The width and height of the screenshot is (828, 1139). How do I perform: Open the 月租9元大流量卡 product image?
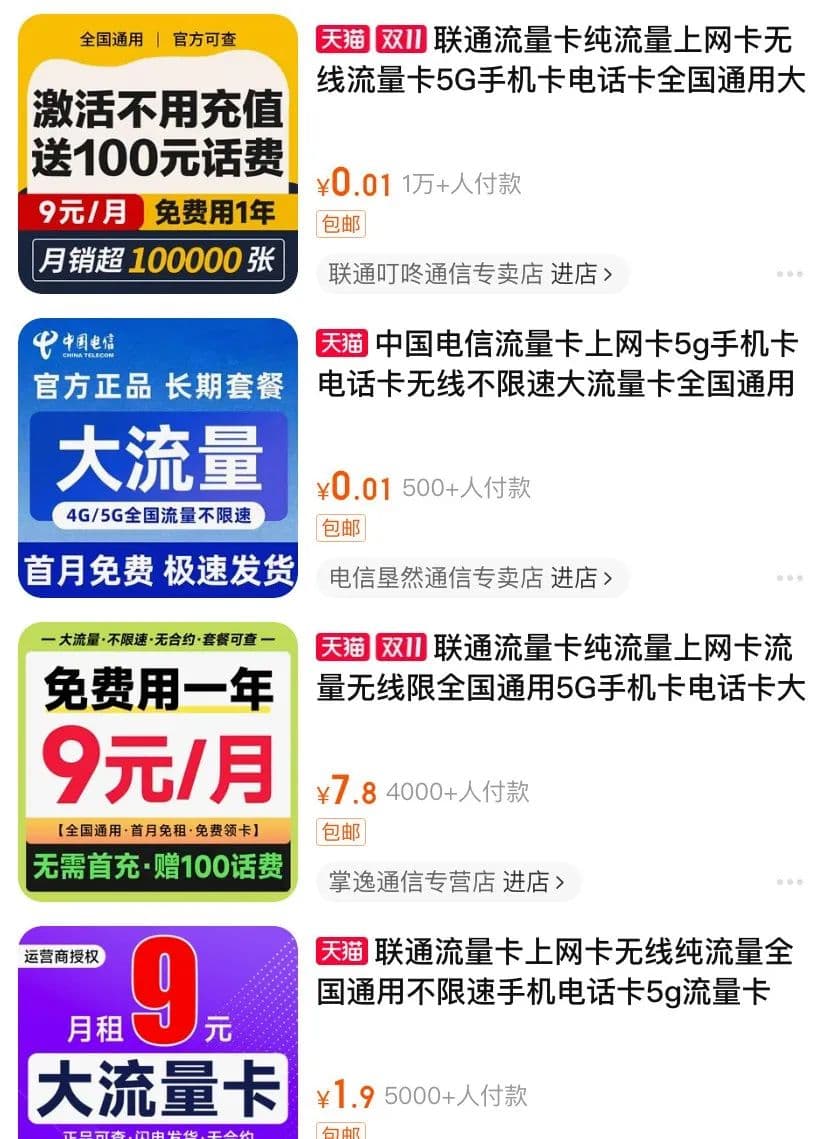click(158, 1035)
